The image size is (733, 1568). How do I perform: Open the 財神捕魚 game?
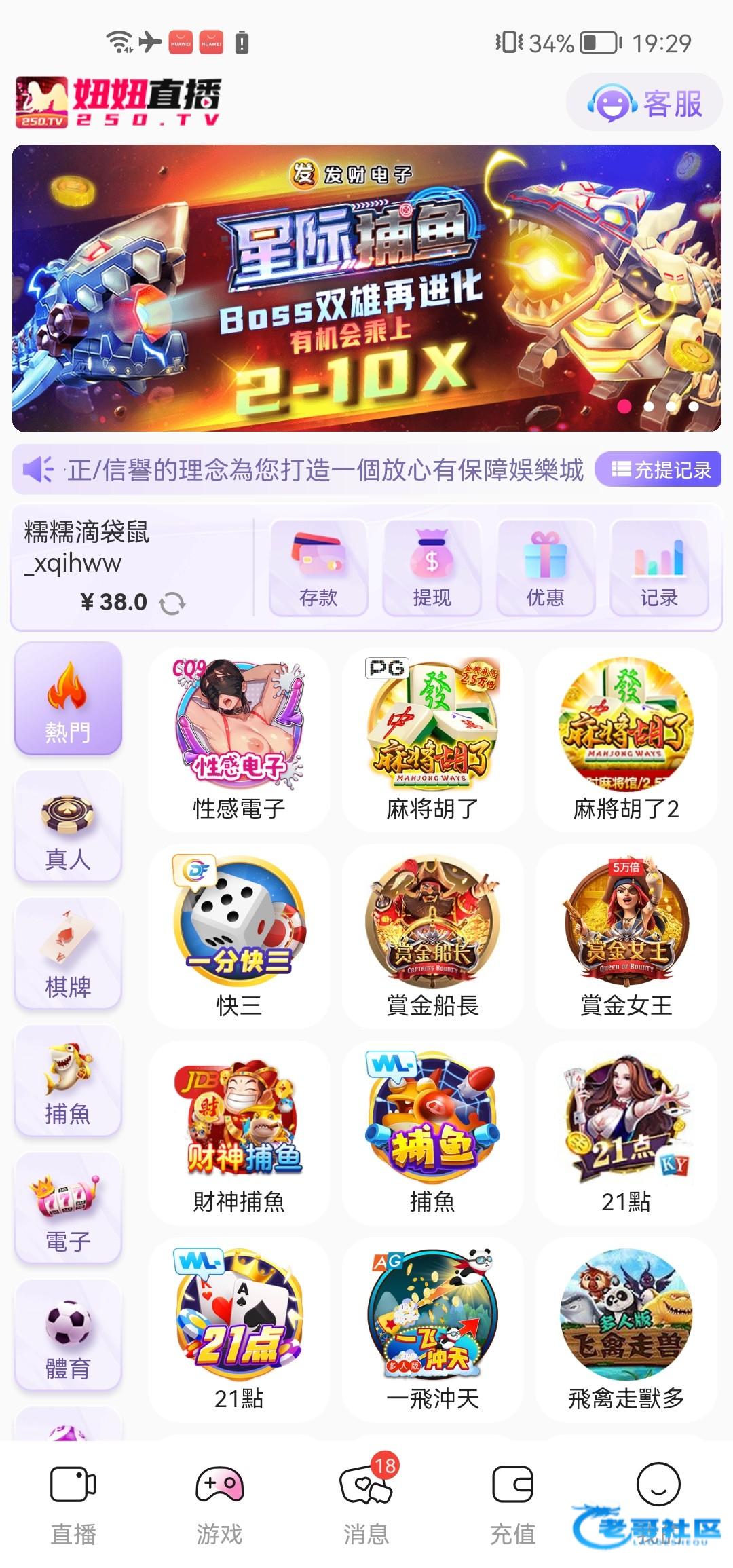click(239, 1134)
